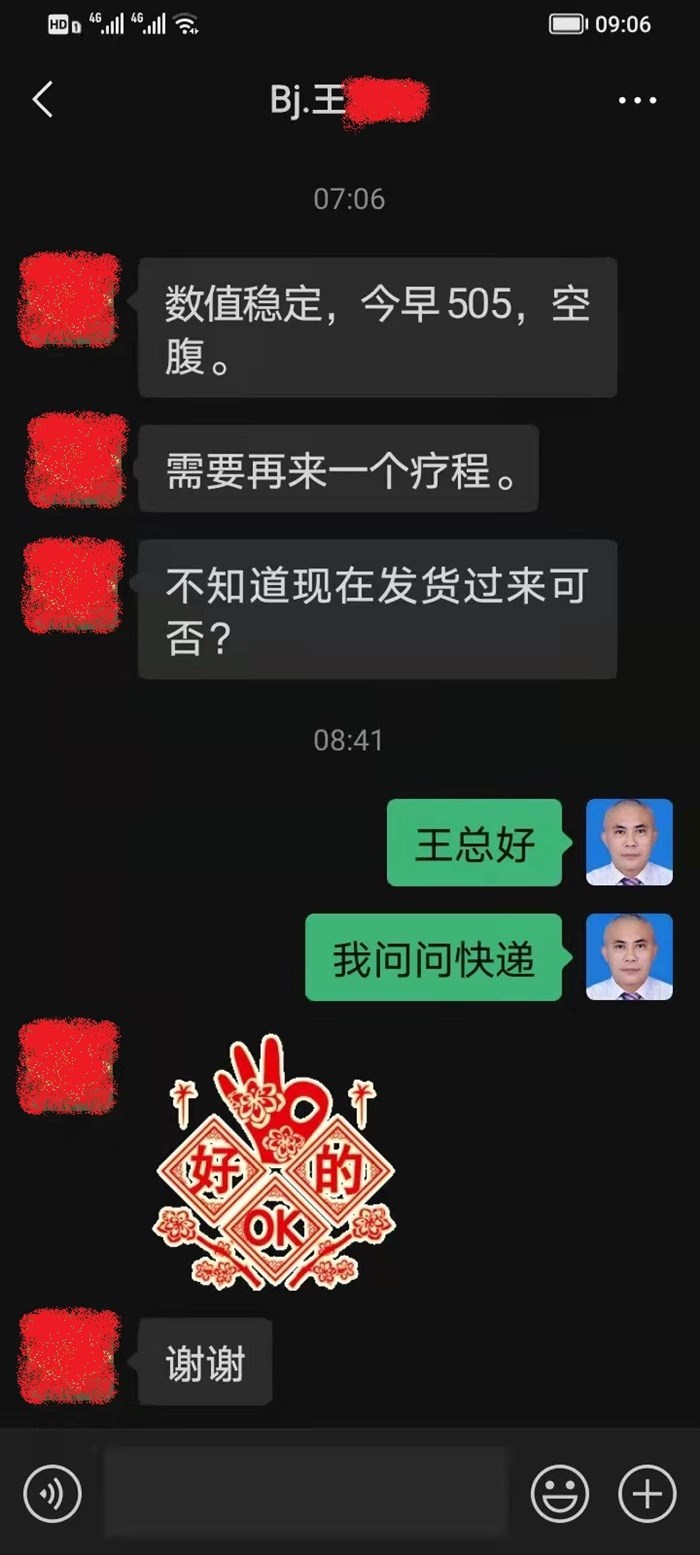
Task: Open sender avatar beside 王总好 message
Action: click(628, 842)
